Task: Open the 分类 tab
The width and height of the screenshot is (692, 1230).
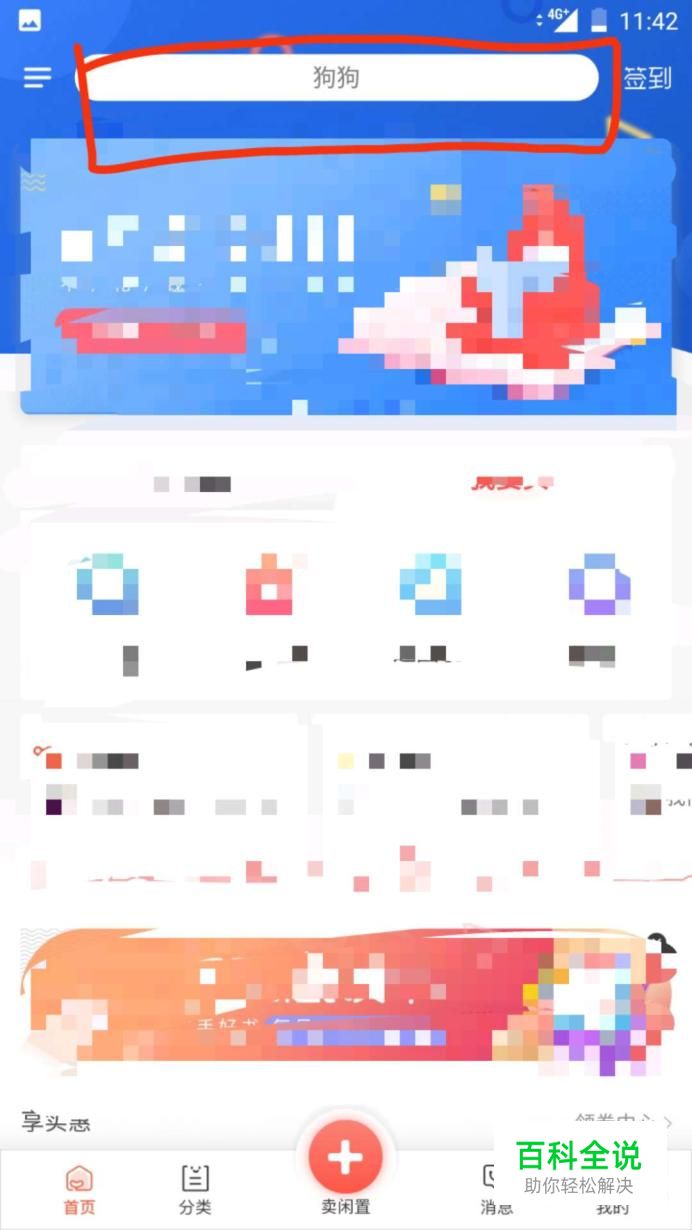Action: (195, 1188)
